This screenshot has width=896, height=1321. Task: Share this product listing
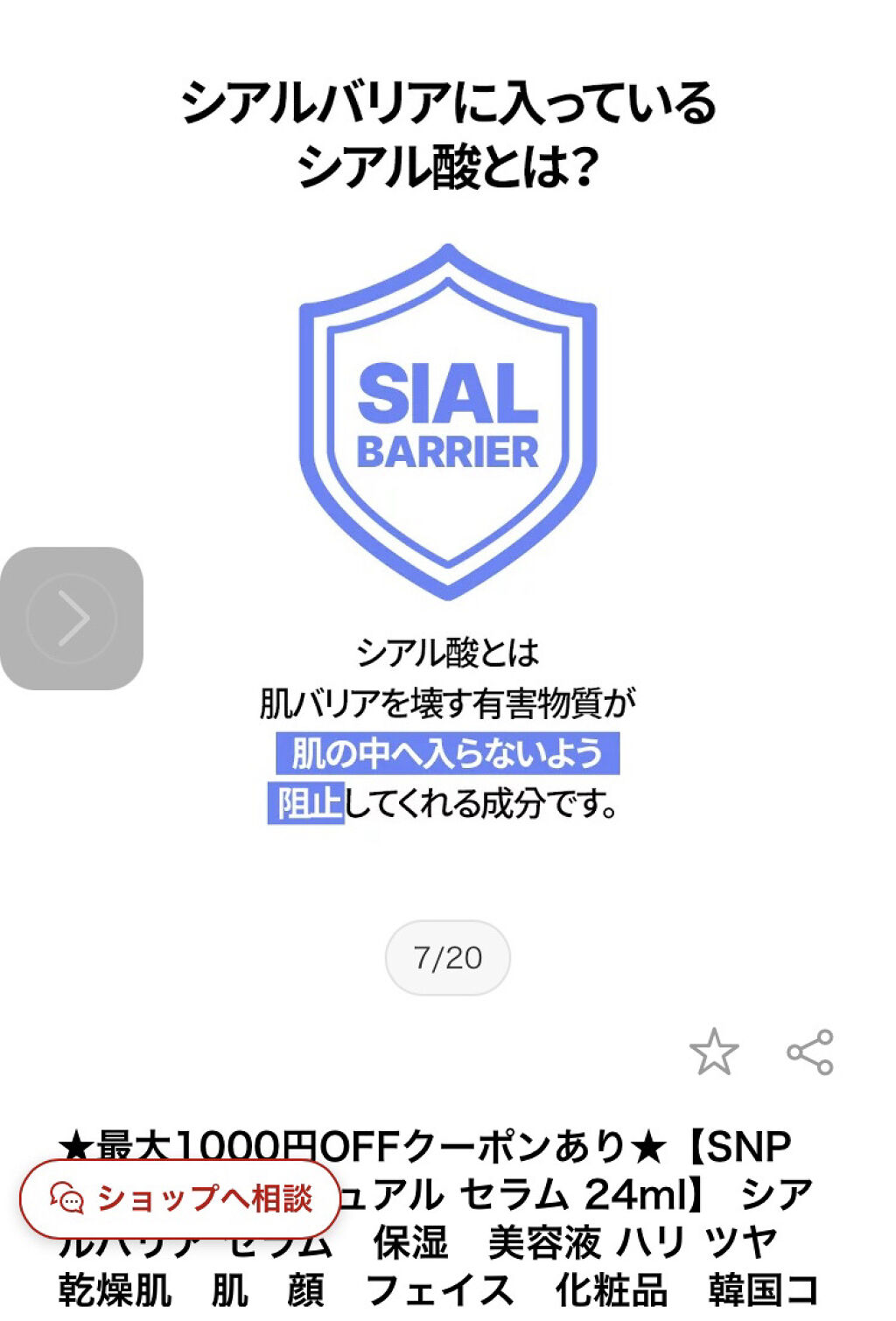pos(810,1052)
